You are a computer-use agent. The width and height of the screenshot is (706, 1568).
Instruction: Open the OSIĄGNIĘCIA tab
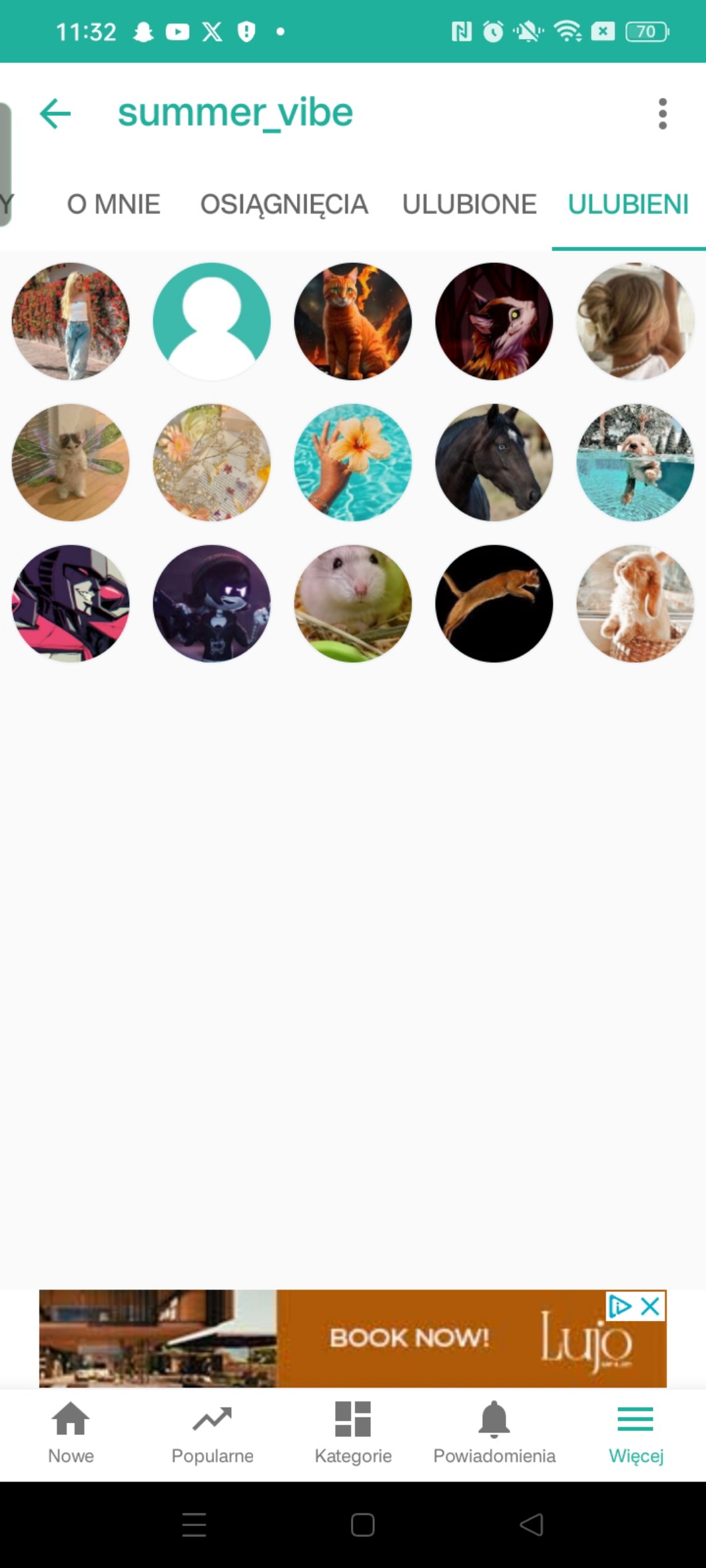click(x=284, y=204)
